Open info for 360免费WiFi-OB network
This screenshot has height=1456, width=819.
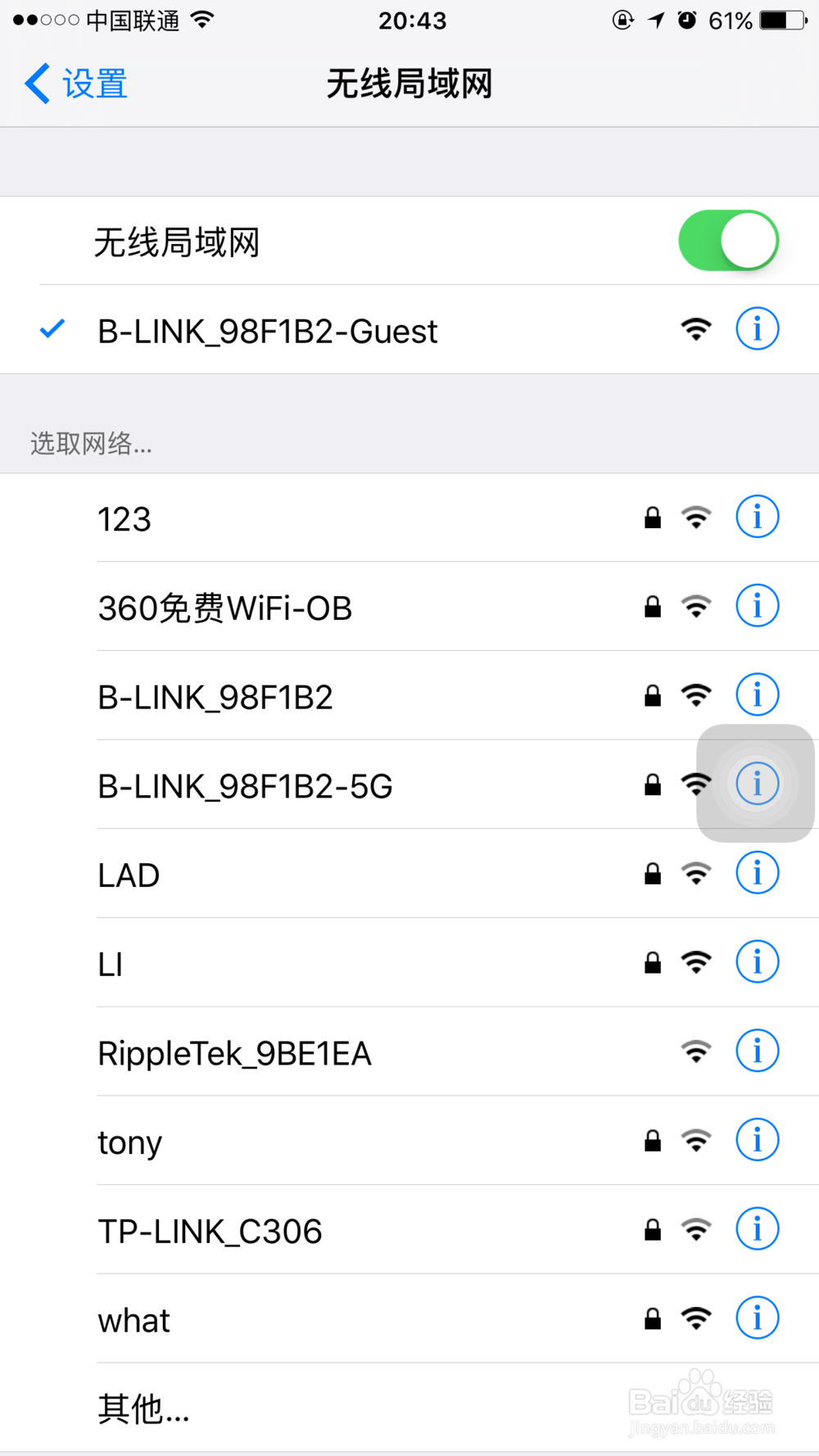(x=756, y=606)
